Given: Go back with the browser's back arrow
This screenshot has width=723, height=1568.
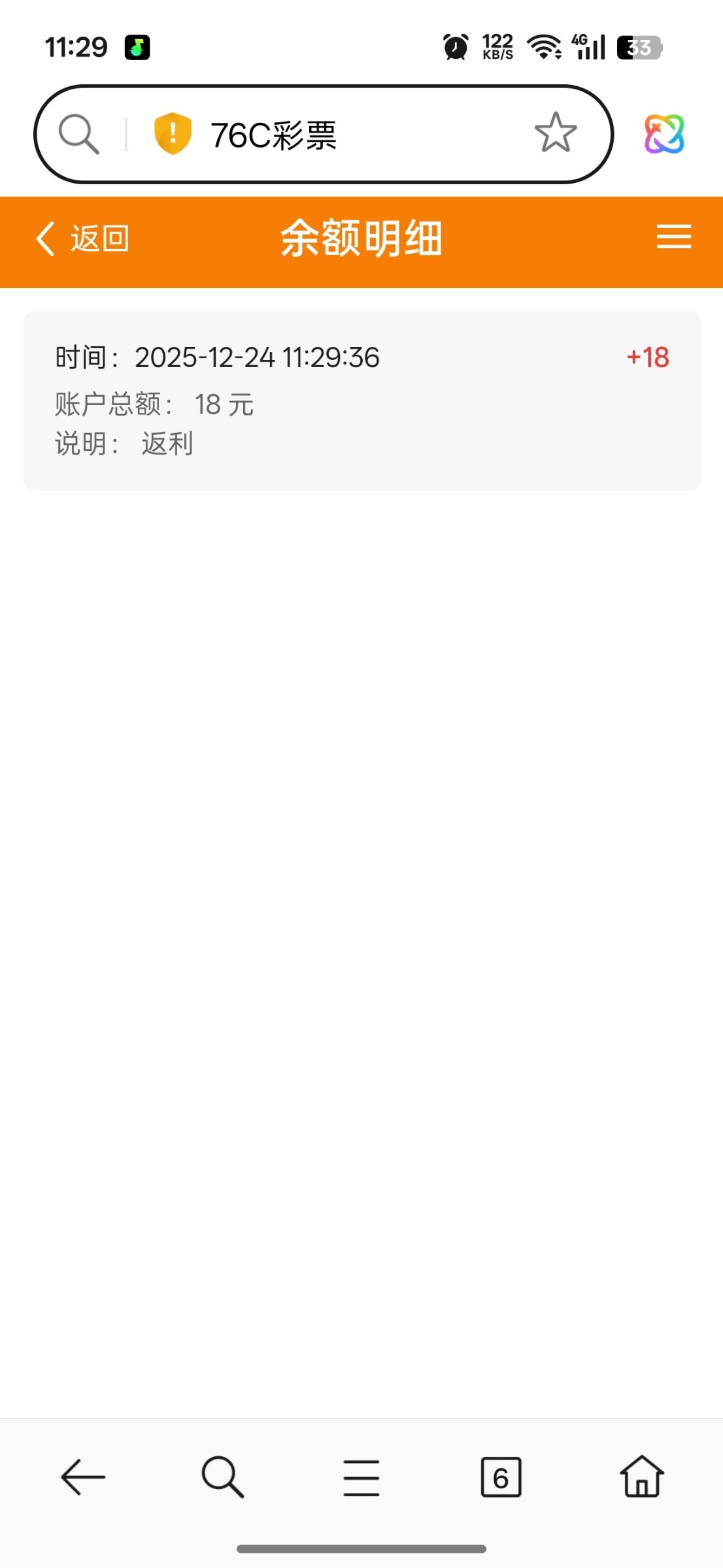Looking at the screenshot, I should click(x=83, y=1477).
